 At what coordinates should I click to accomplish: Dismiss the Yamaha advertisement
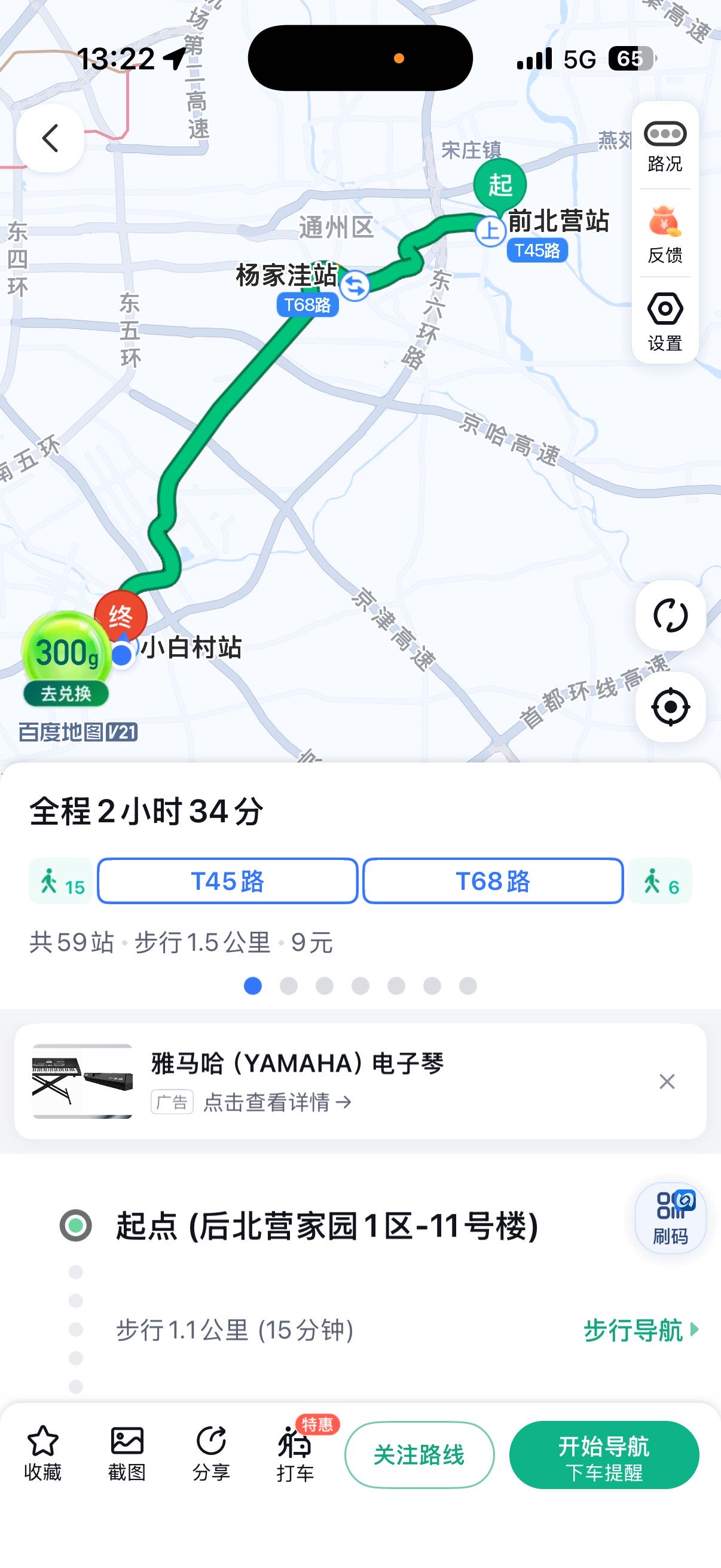click(667, 1082)
